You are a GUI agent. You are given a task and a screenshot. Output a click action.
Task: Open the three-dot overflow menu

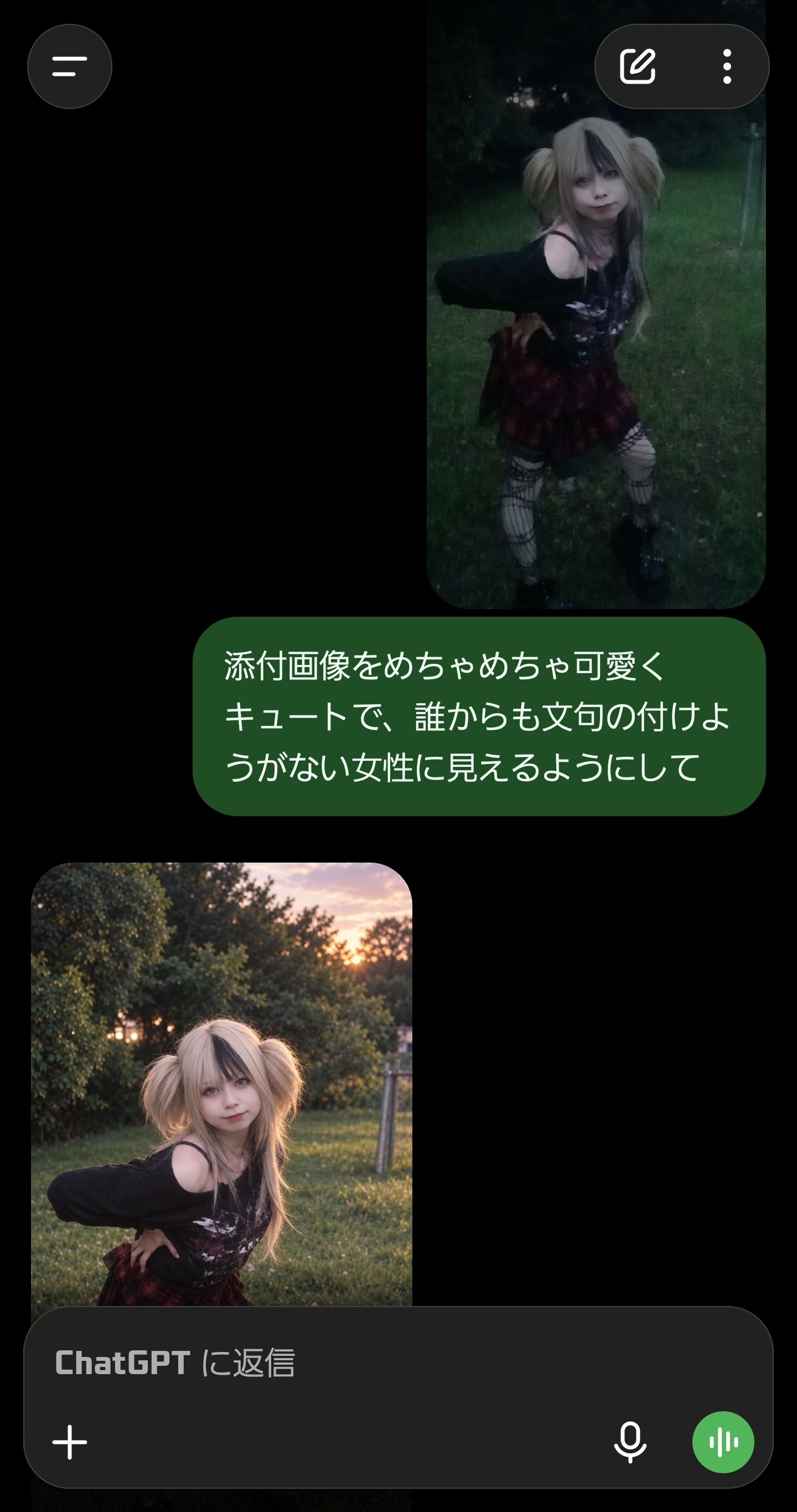click(x=727, y=66)
